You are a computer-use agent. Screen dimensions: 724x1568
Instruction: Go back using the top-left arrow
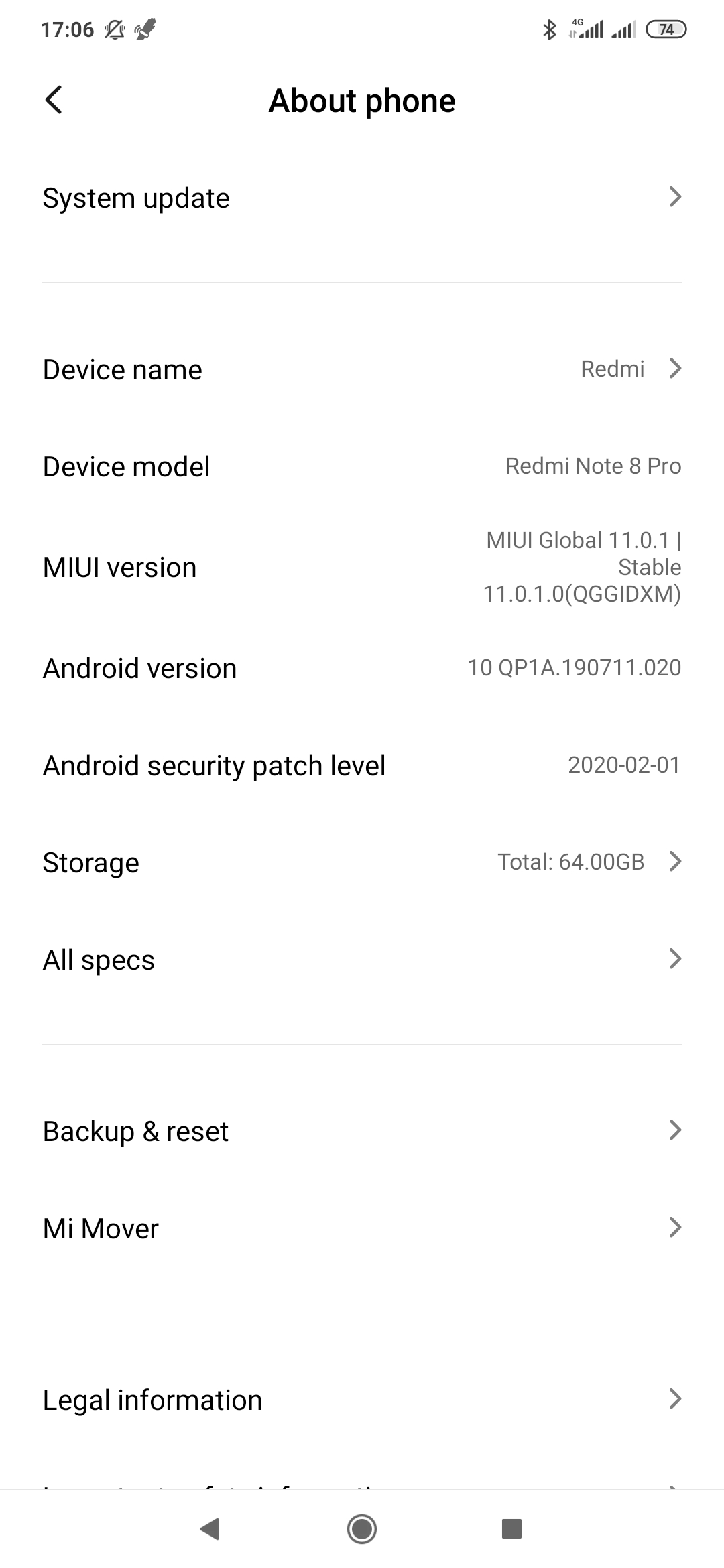click(54, 101)
